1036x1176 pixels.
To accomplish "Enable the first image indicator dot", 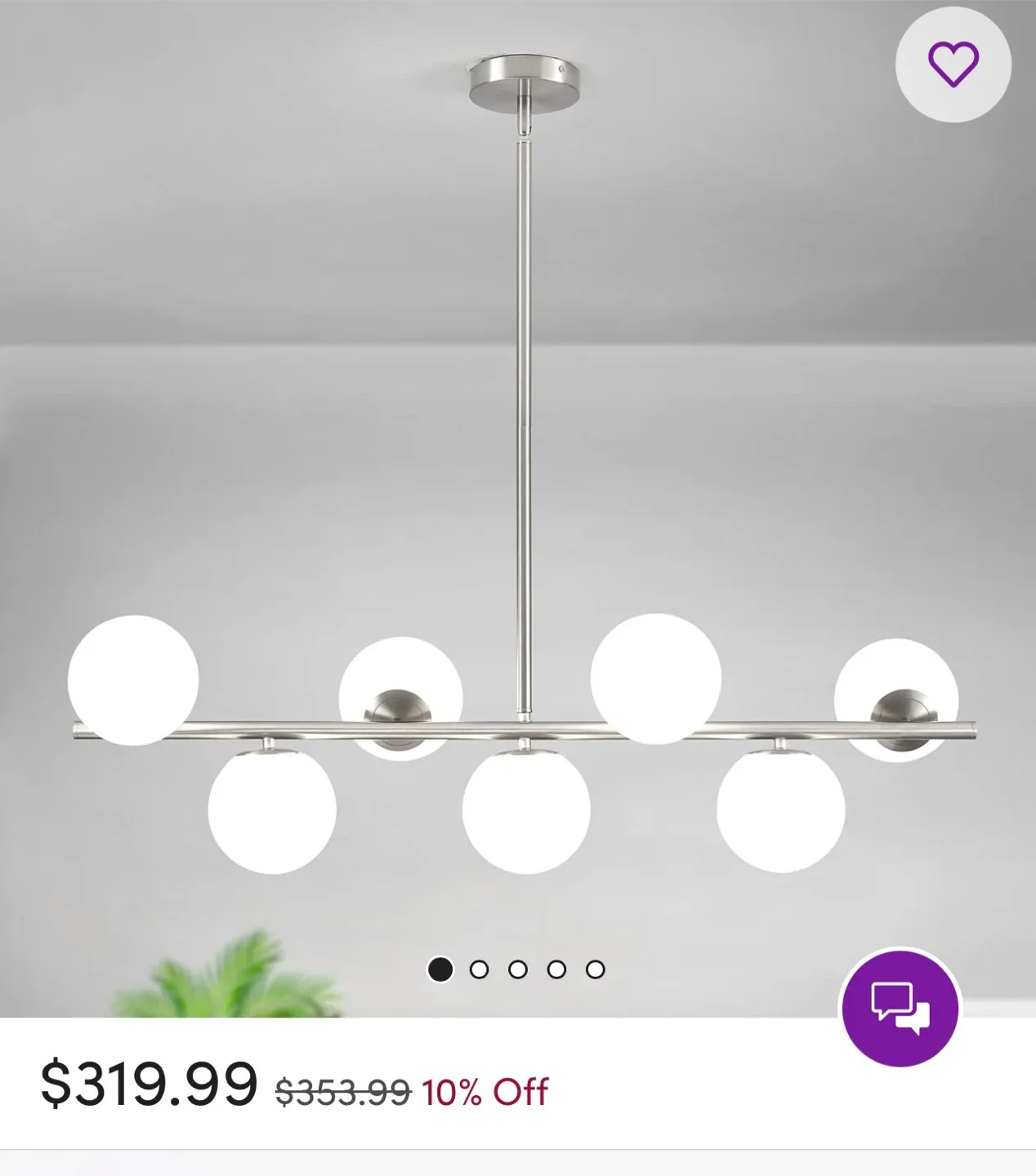I will point(441,970).
